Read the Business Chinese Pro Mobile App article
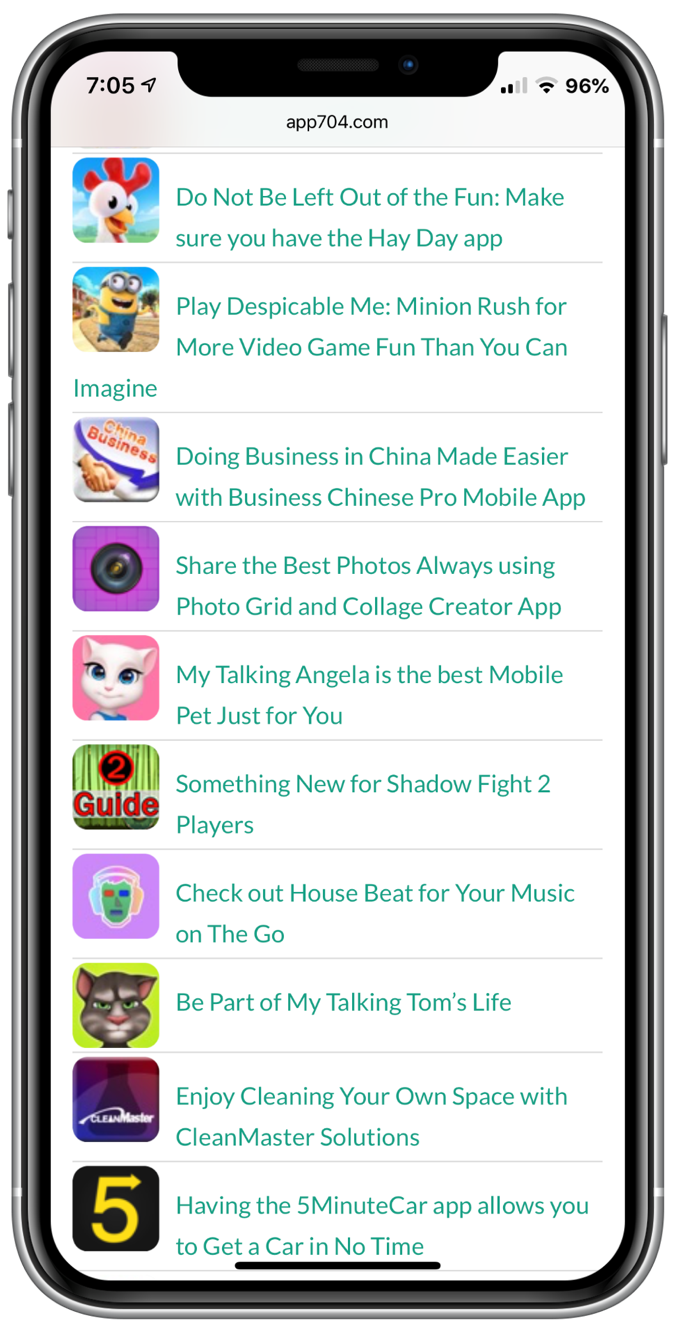This screenshot has height=1336, width=675. (380, 477)
